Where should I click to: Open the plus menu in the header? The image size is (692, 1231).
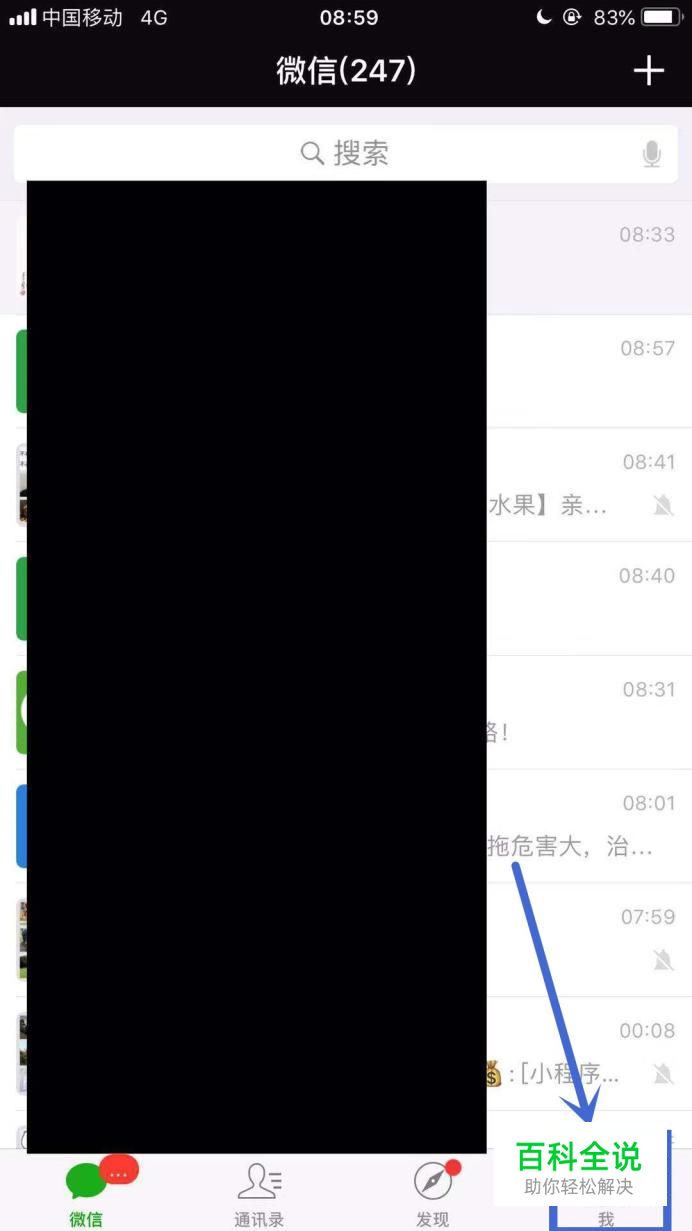pos(648,70)
